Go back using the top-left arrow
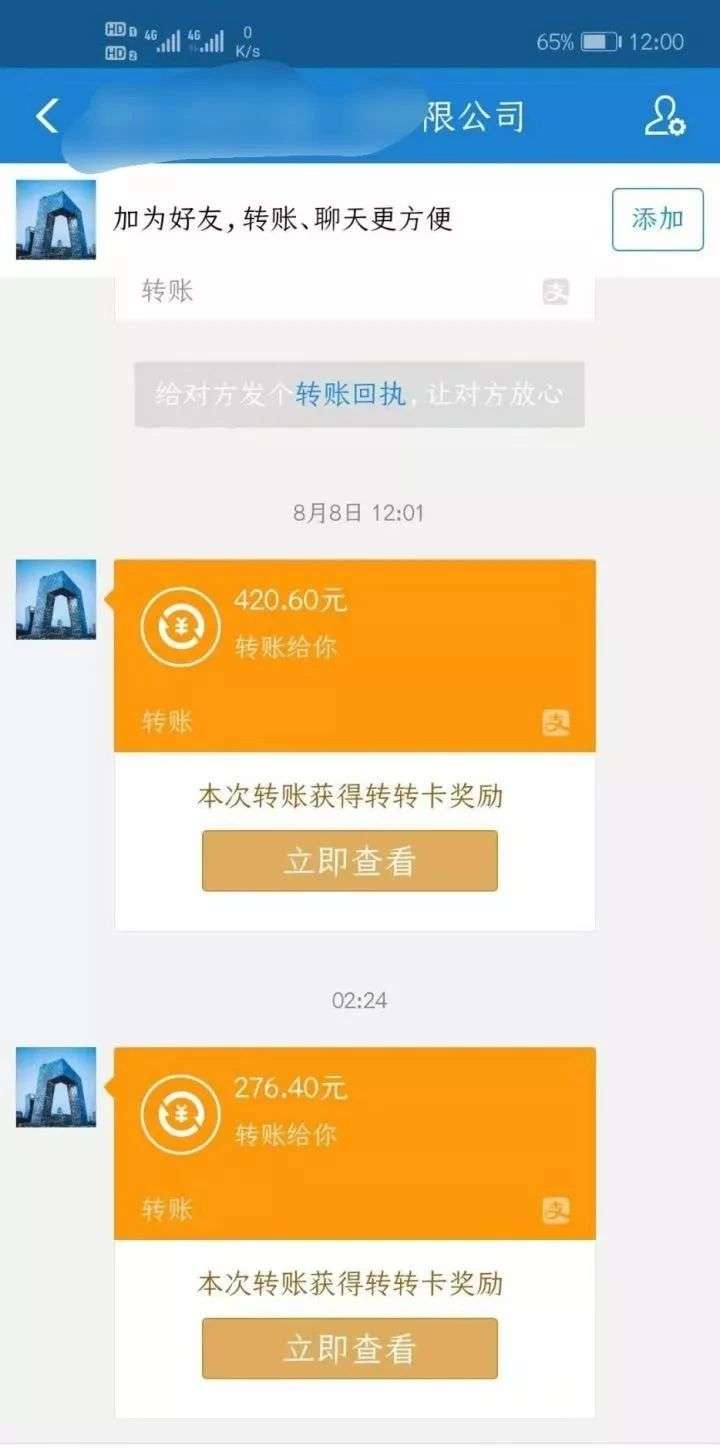Image resolution: width=720 pixels, height=1448 pixels. (x=47, y=116)
